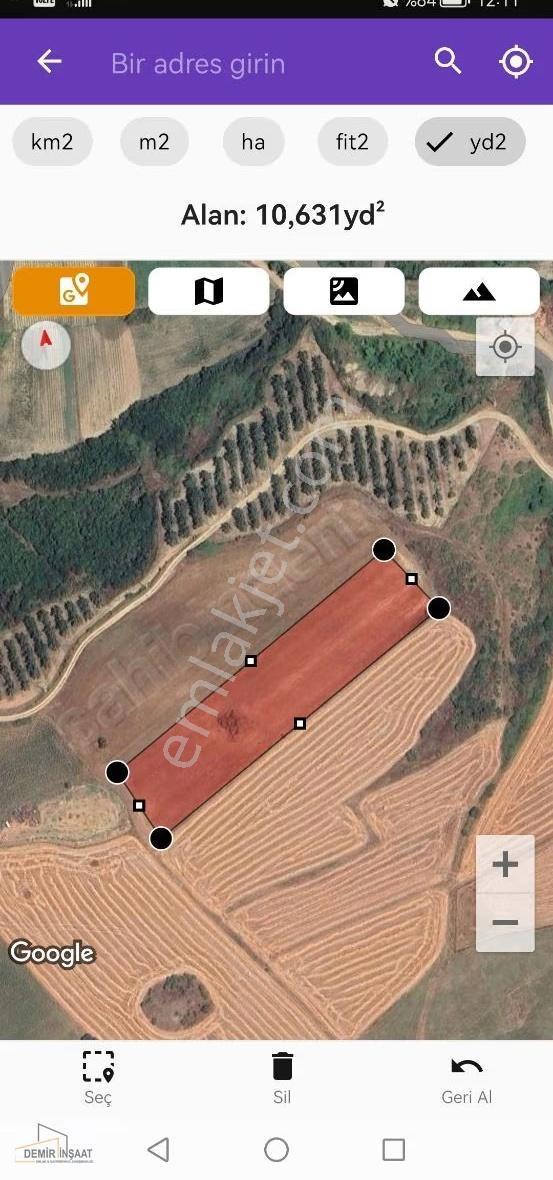Screen dimensions: 553x1180
Task: Switch to the orange Google map layer
Action: click(x=74, y=291)
